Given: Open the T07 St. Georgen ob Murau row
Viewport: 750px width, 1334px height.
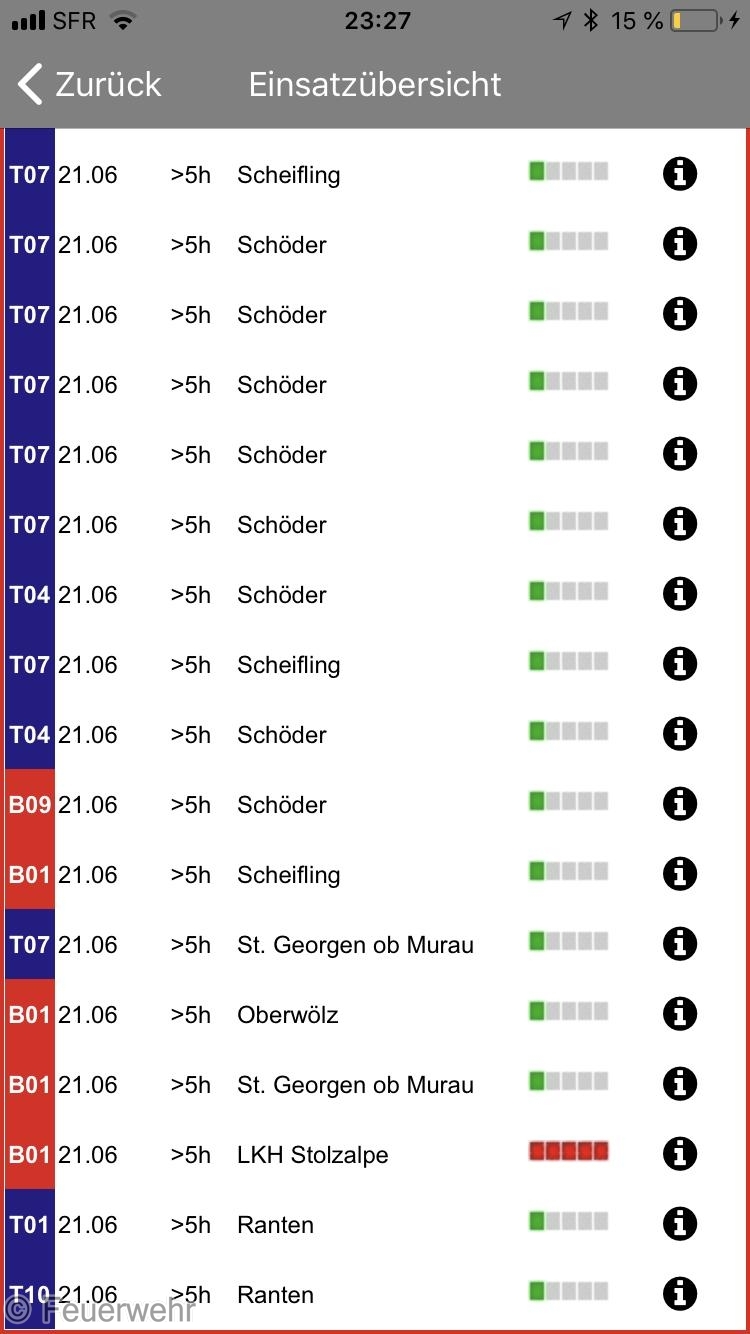Looking at the screenshot, I should coord(375,944).
